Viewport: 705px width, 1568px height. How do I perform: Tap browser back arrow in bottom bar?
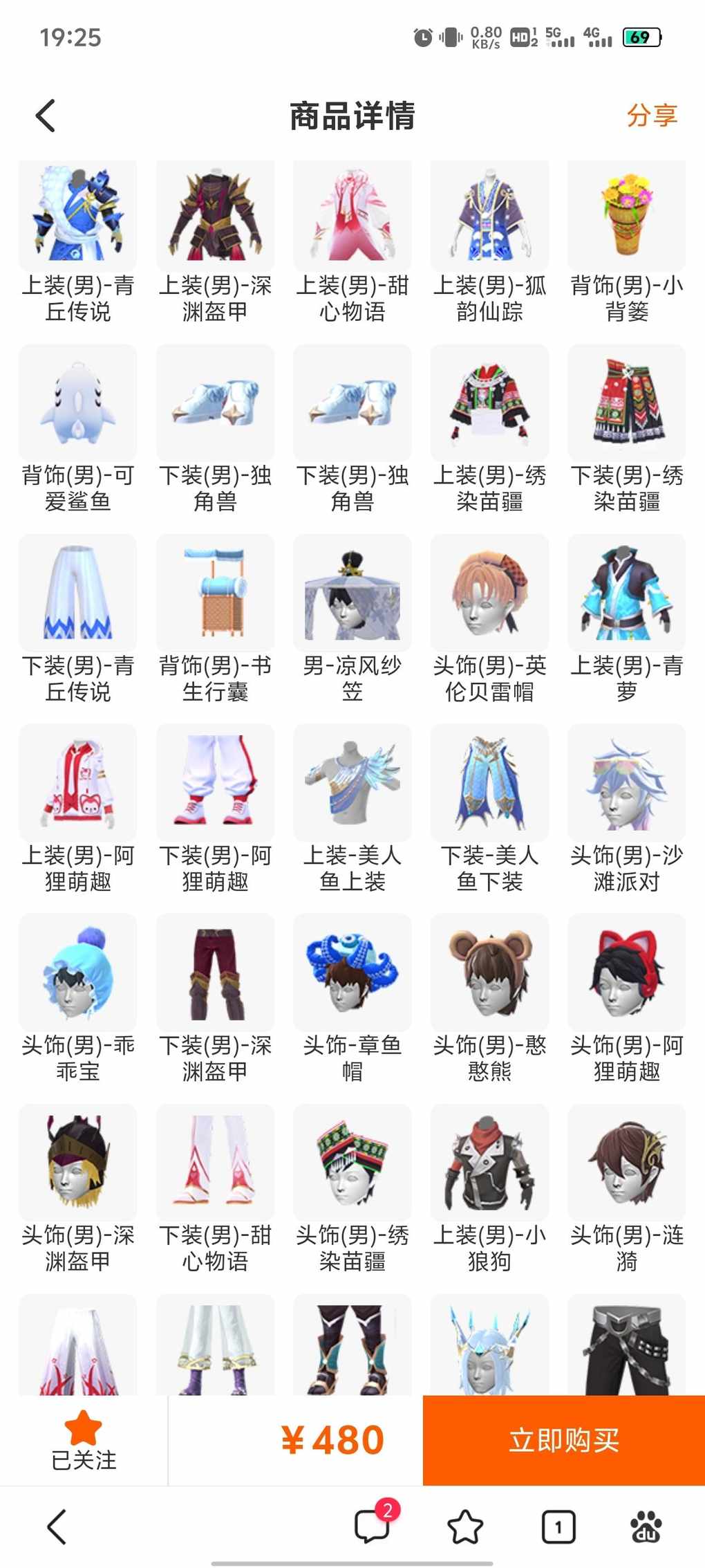click(57, 1527)
